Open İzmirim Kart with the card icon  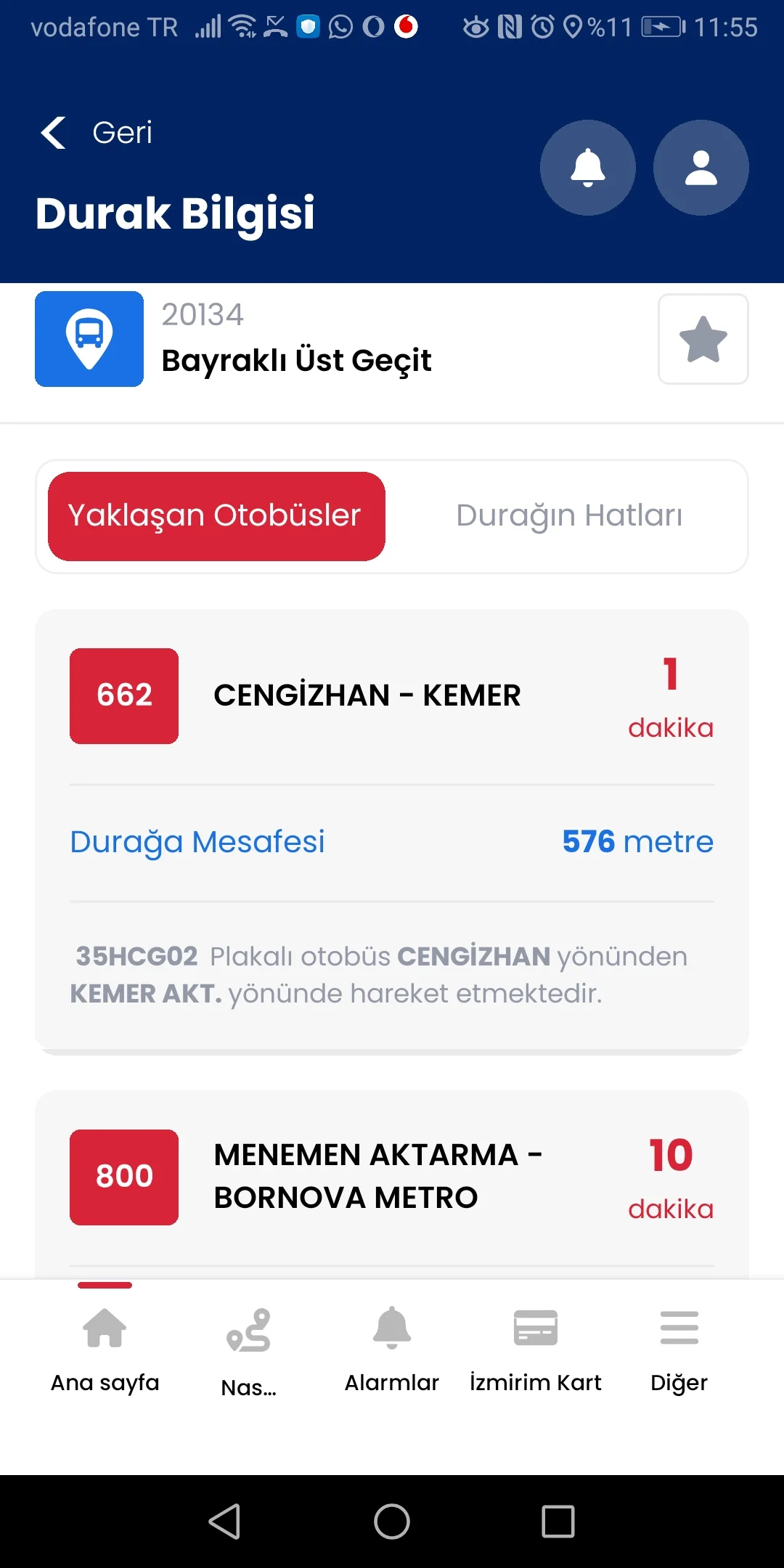[x=536, y=1330]
